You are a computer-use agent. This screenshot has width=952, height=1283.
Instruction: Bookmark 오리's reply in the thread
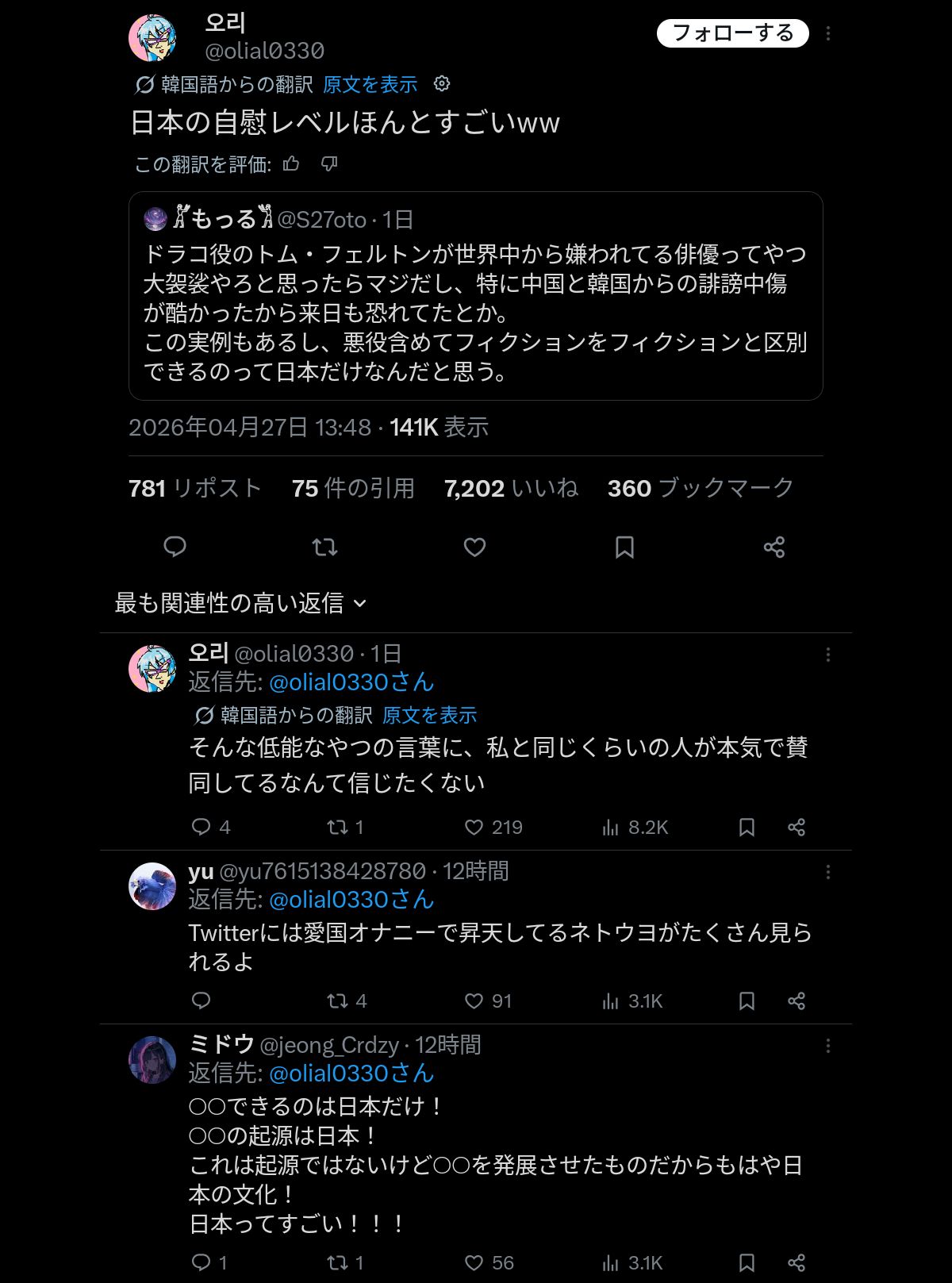coord(747,828)
